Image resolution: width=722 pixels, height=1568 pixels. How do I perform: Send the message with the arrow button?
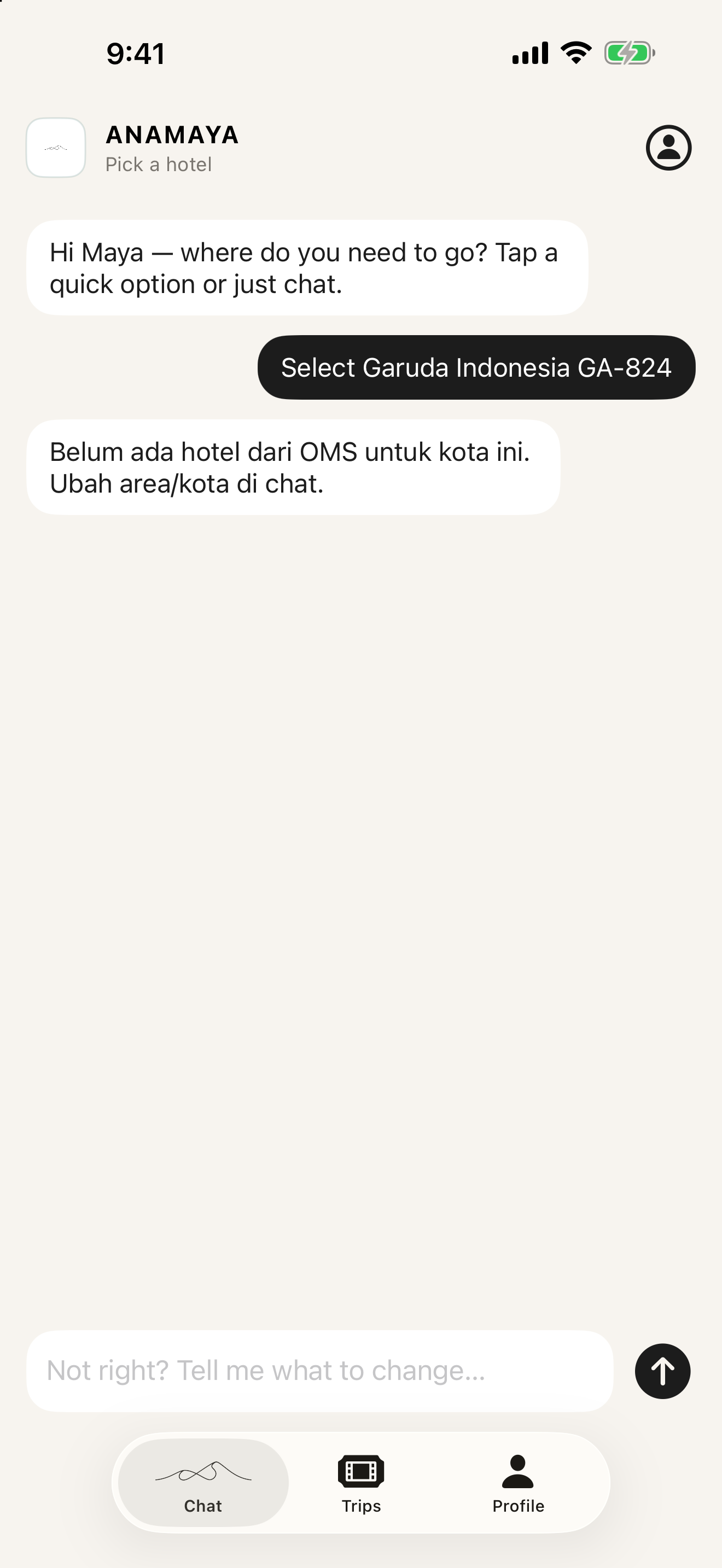662,1371
